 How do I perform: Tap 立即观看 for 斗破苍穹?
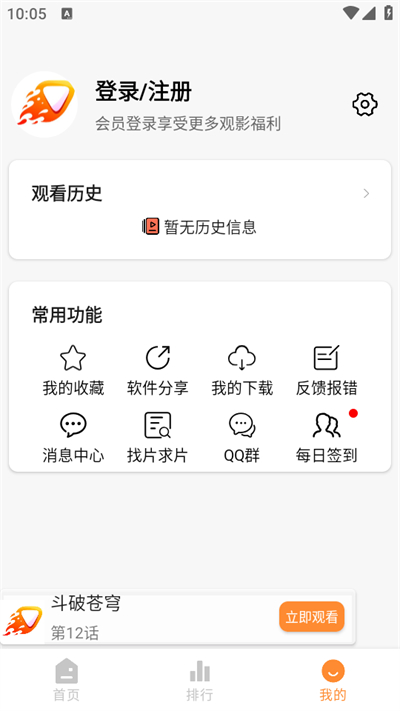tap(312, 617)
